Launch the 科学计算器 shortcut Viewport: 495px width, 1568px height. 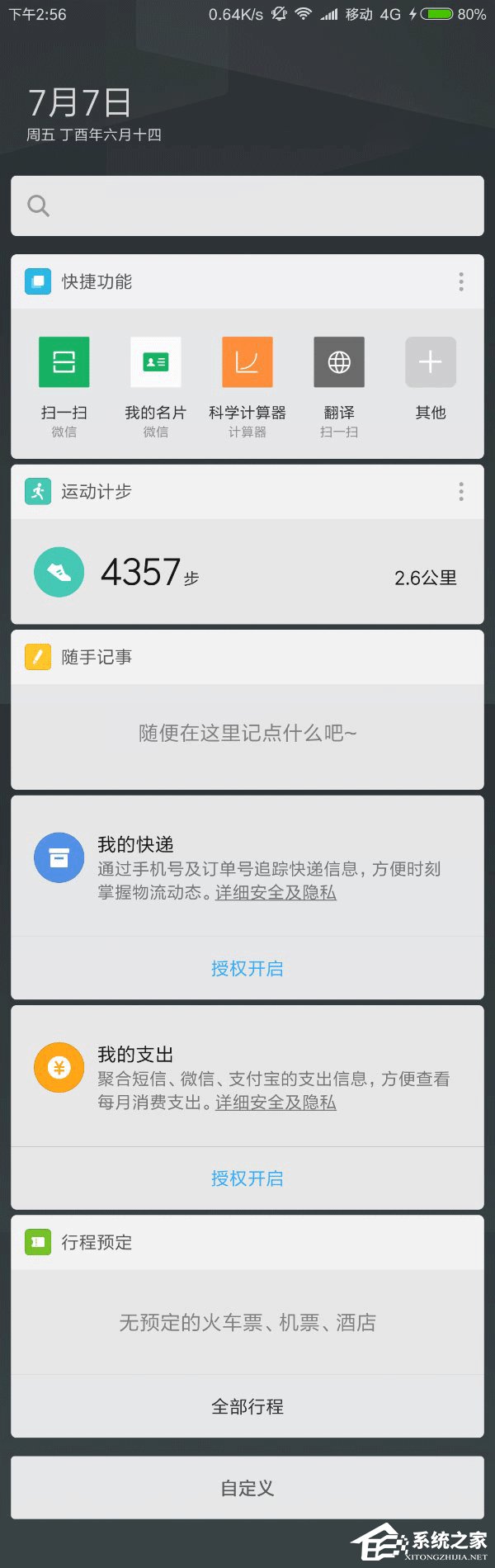pos(247,362)
